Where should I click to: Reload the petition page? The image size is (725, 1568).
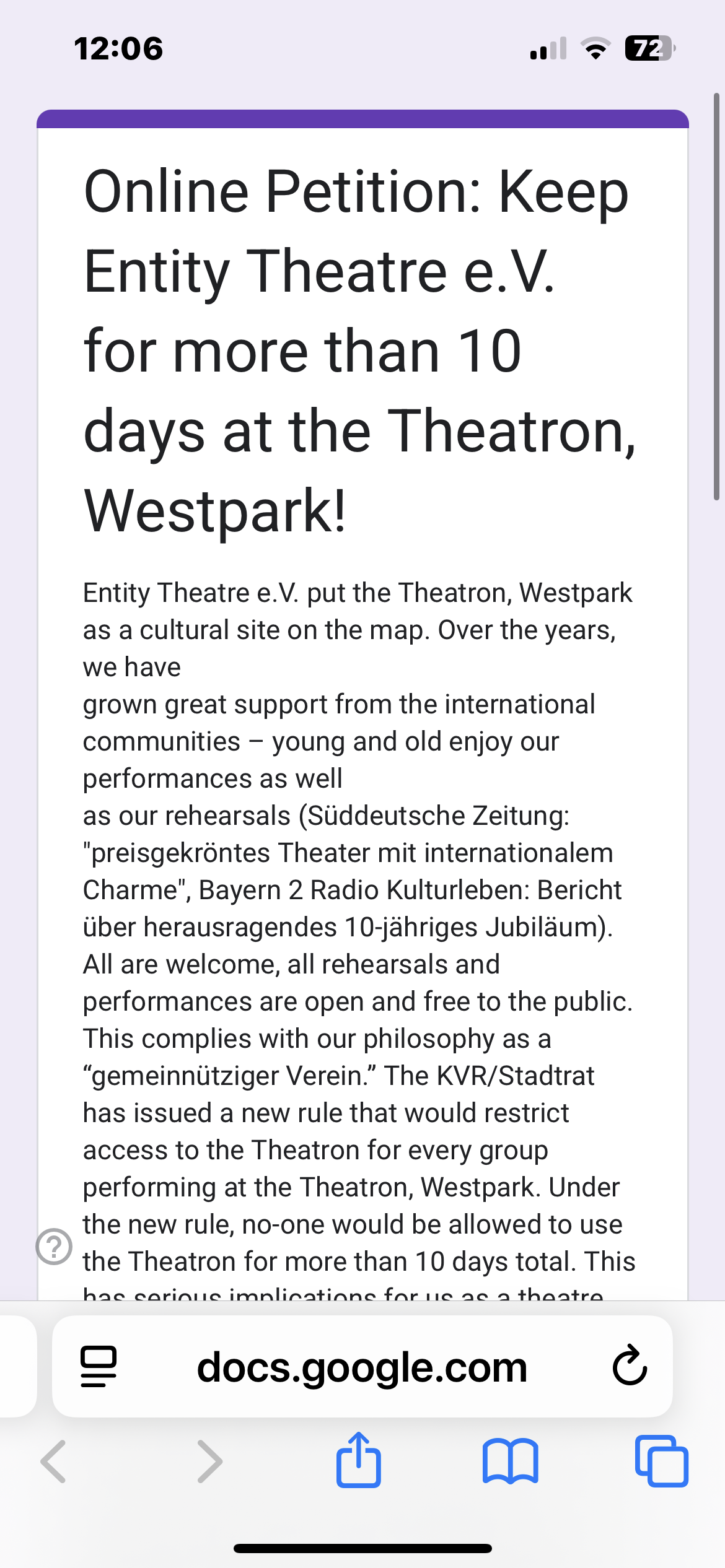[630, 1365]
